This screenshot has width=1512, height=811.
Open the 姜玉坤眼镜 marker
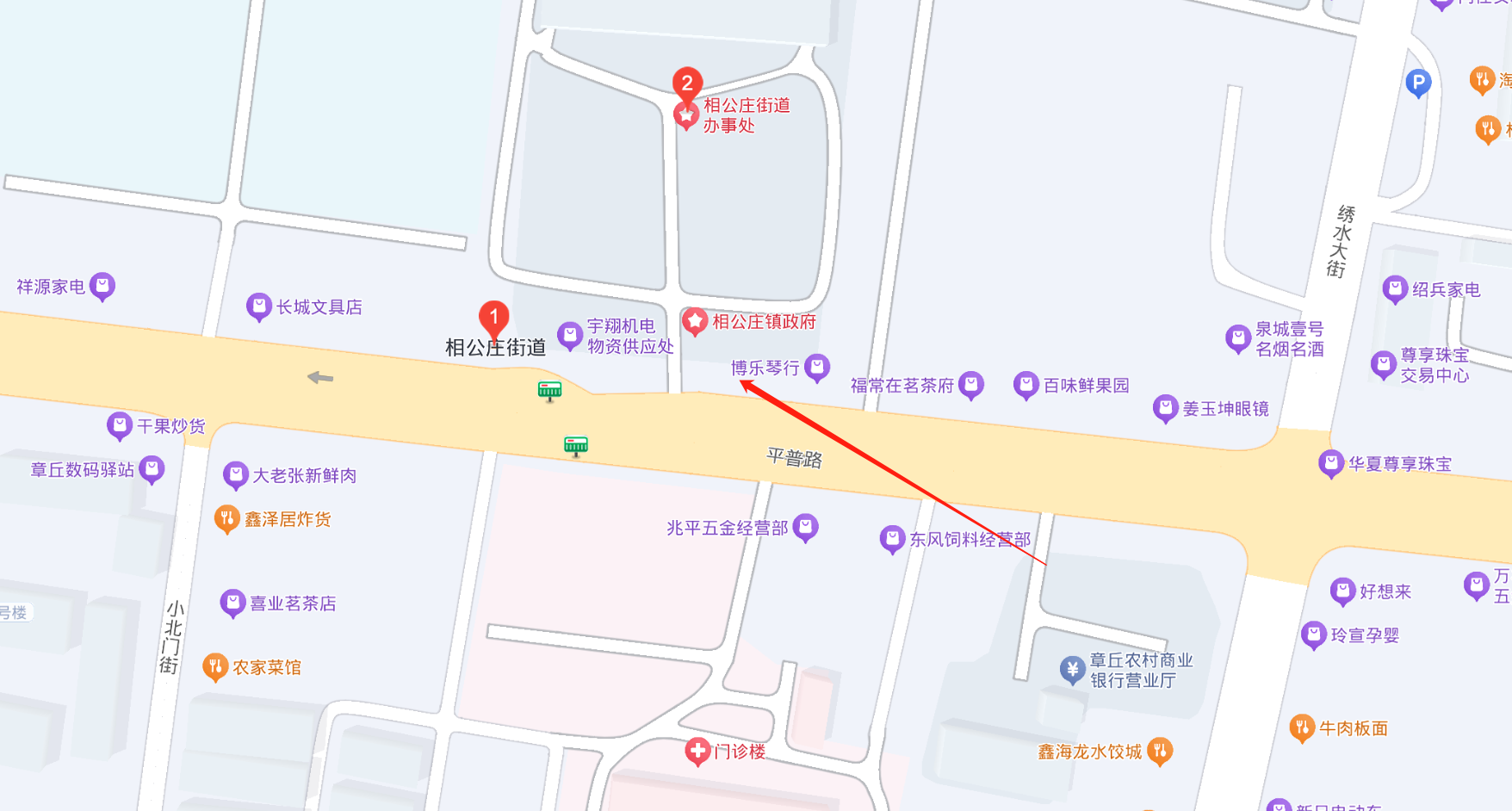1165,408
